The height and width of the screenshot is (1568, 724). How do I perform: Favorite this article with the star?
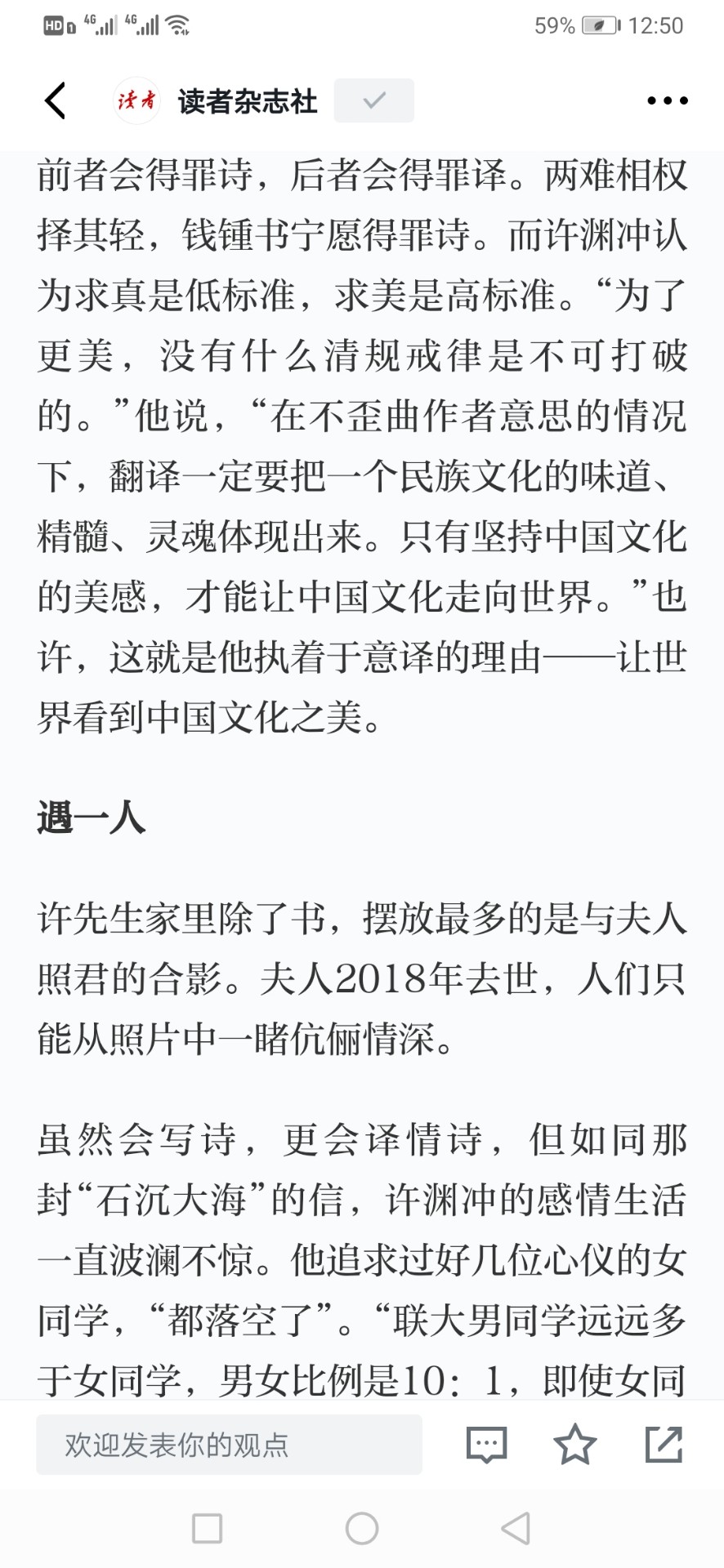click(x=575, y=1444)
